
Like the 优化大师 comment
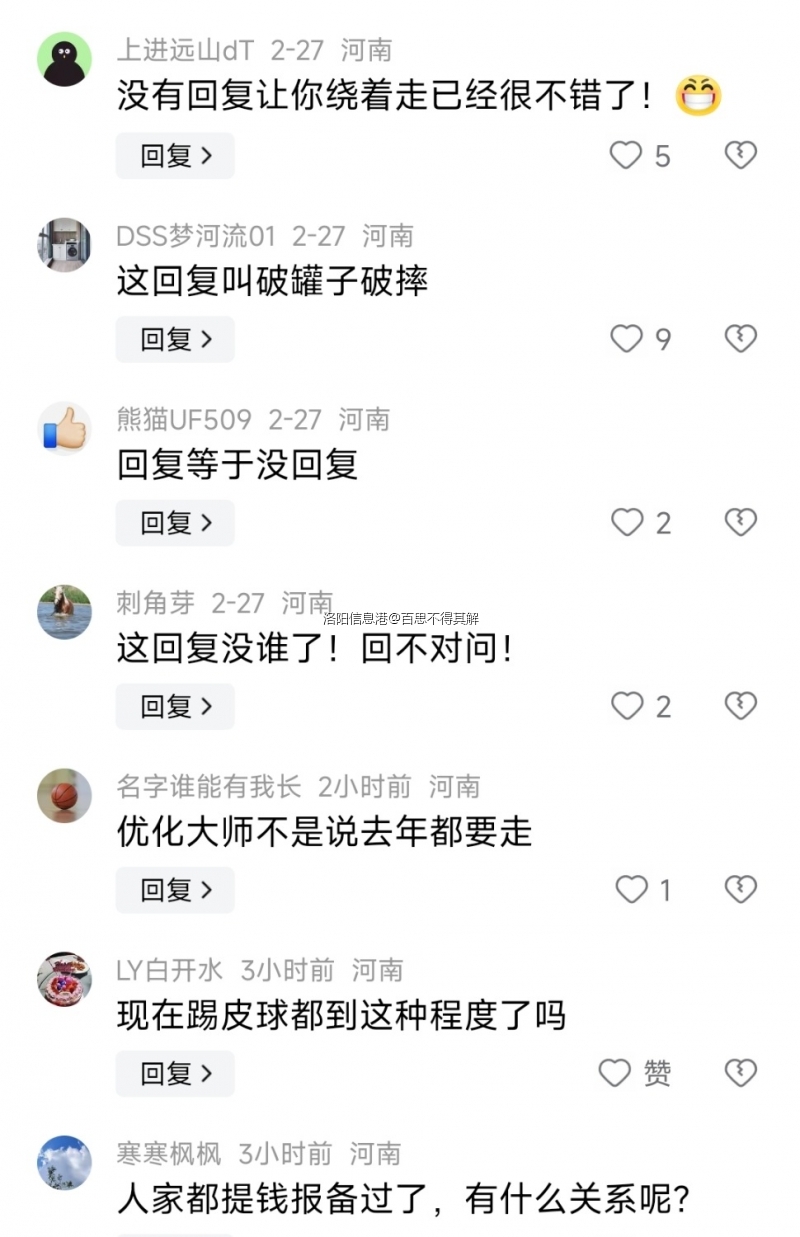(631, 889)
